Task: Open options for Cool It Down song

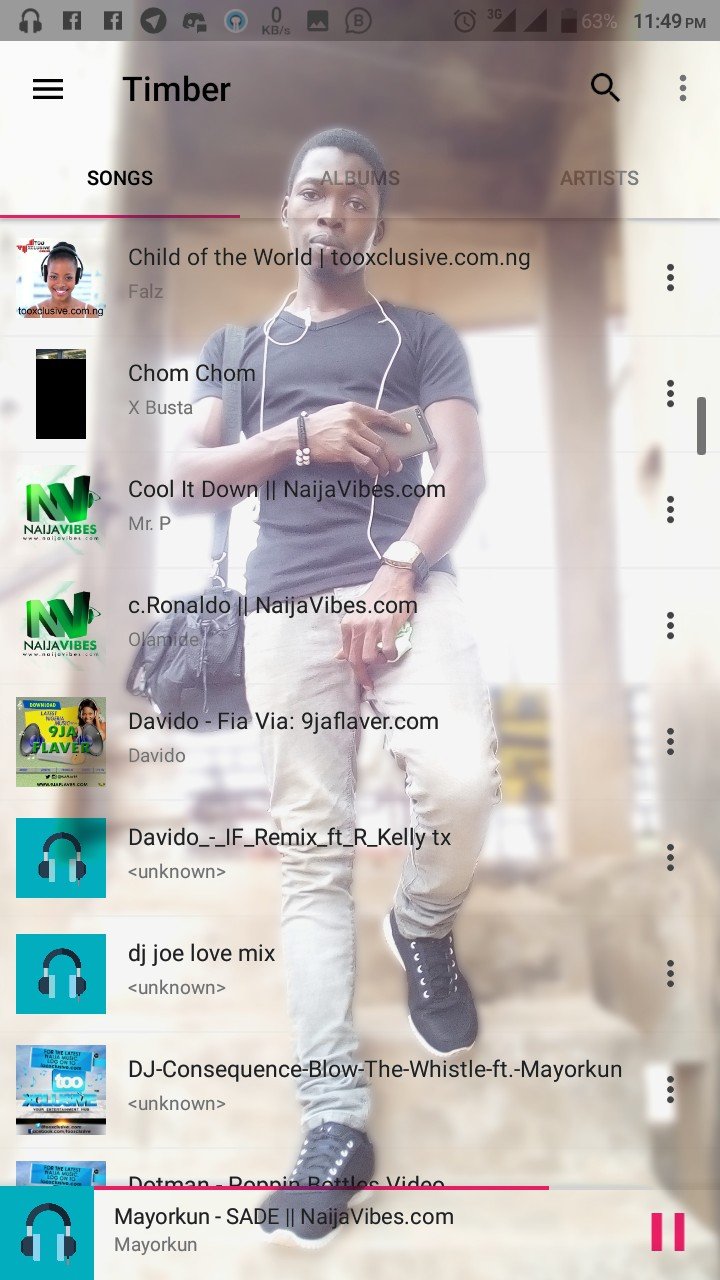Action: click(670, 510)
